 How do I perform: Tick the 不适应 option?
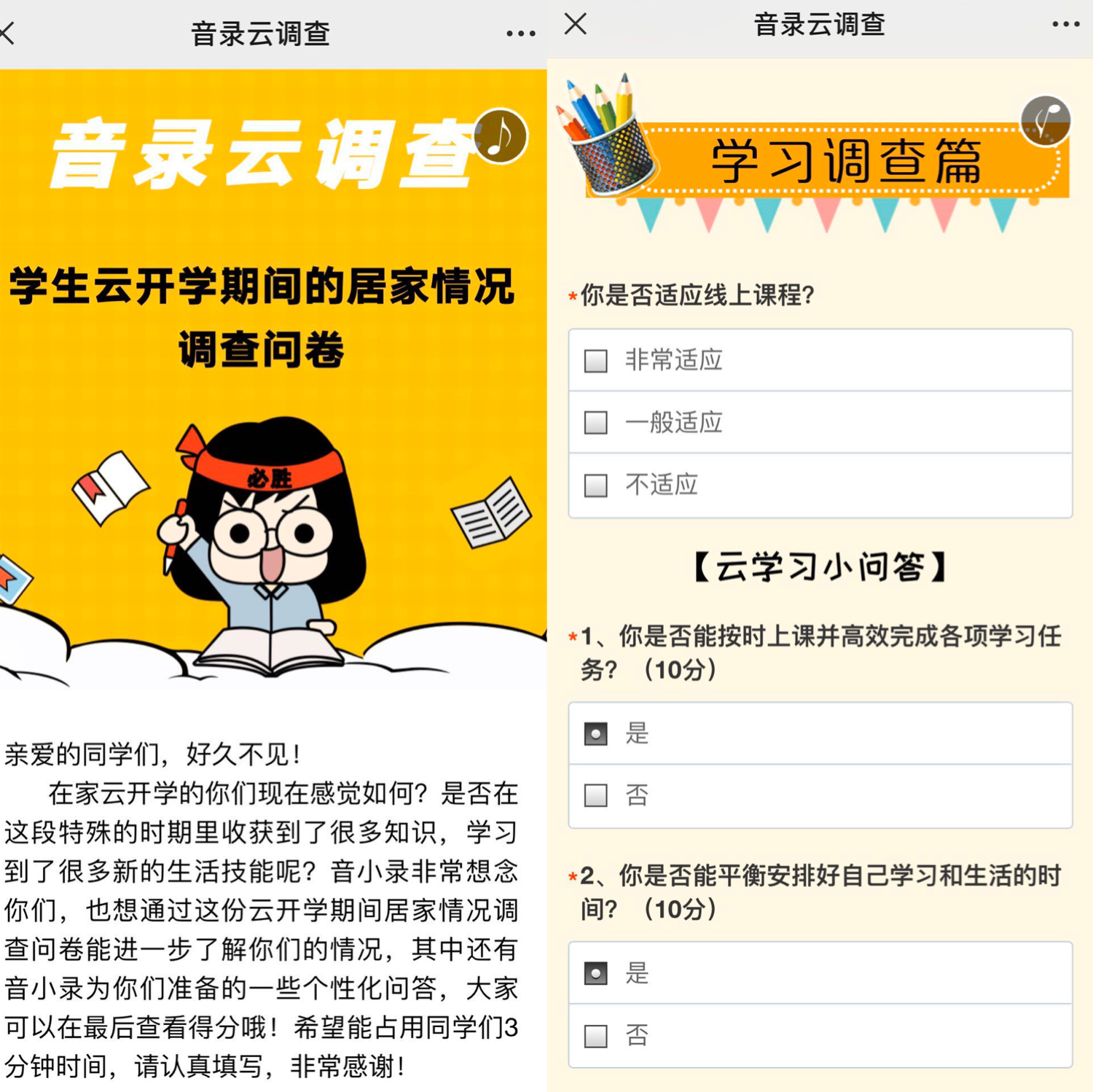click(x=596, y=485)
